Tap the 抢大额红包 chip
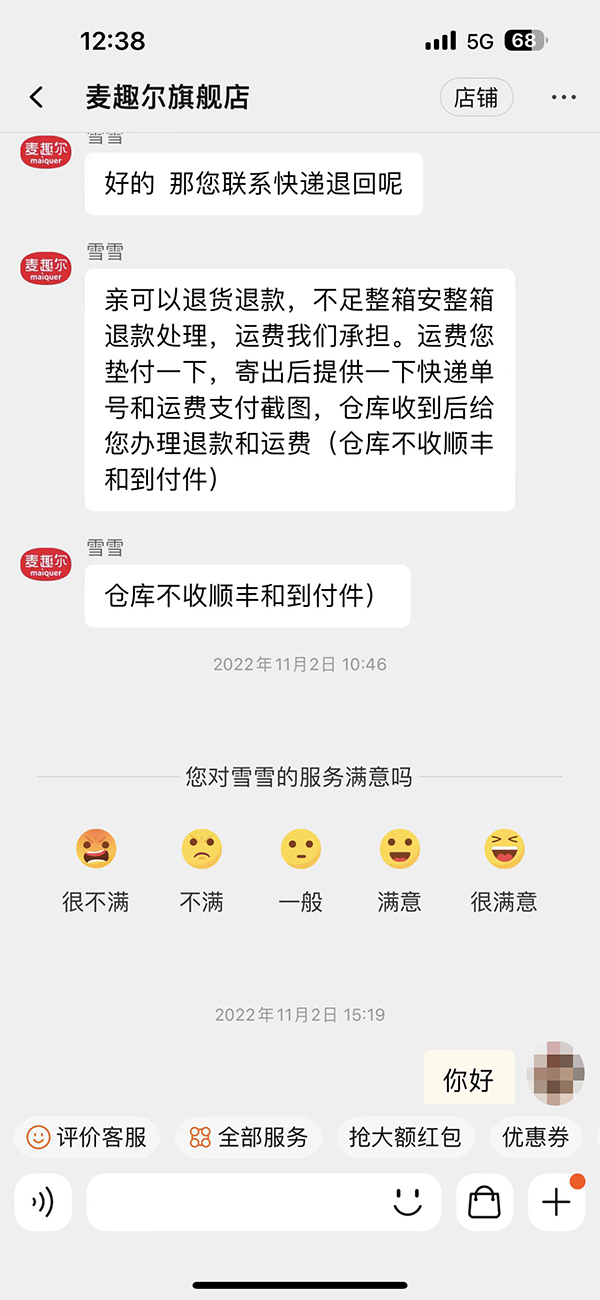 coord(405,1137)
